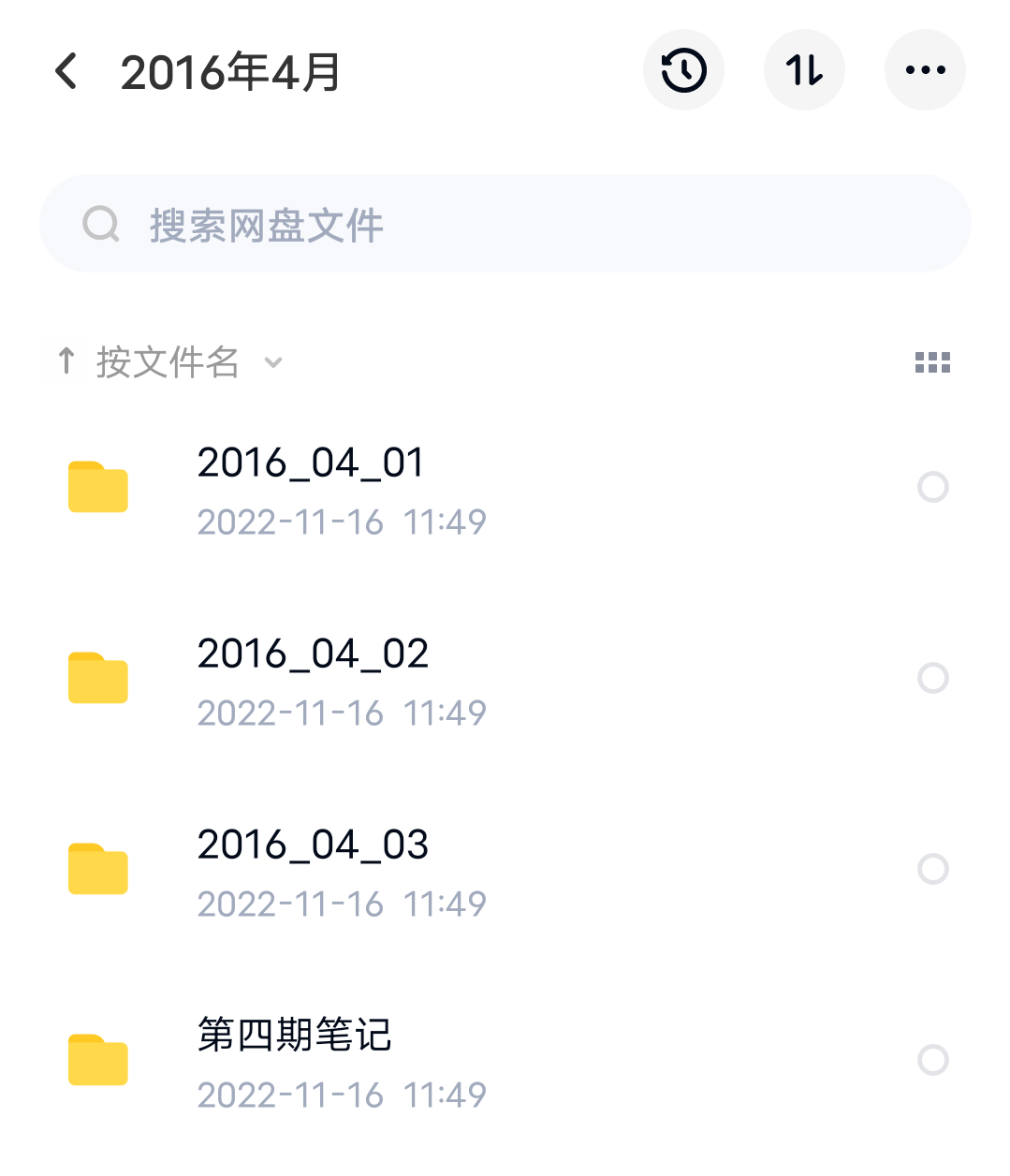Open the three-dot overflow menu

pyautogui.click(x=925, y=70)
